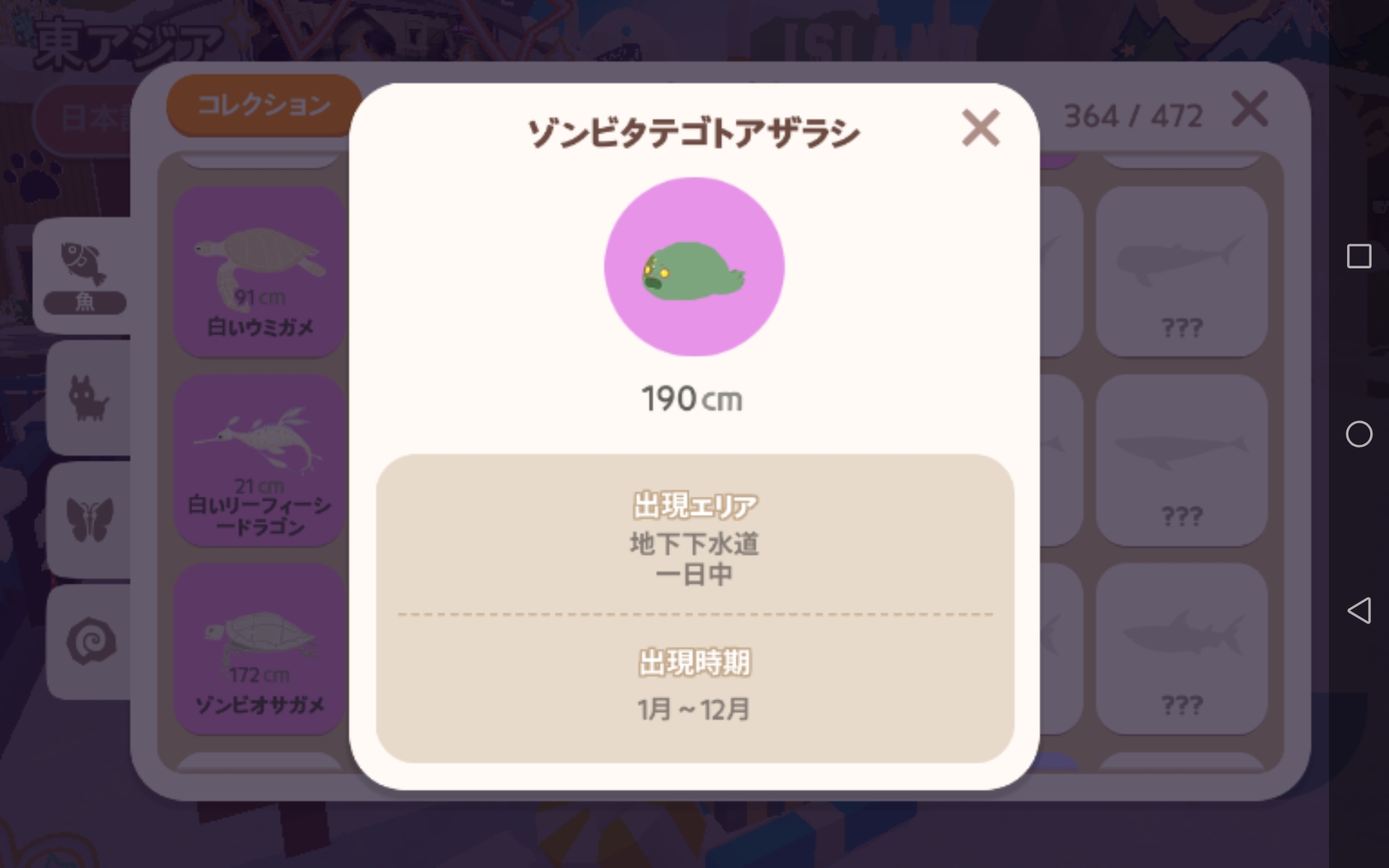The width and height of the screenshot is (1389, 868).
Task: Select the コレクション tab
Action: [x=264, y=106]
